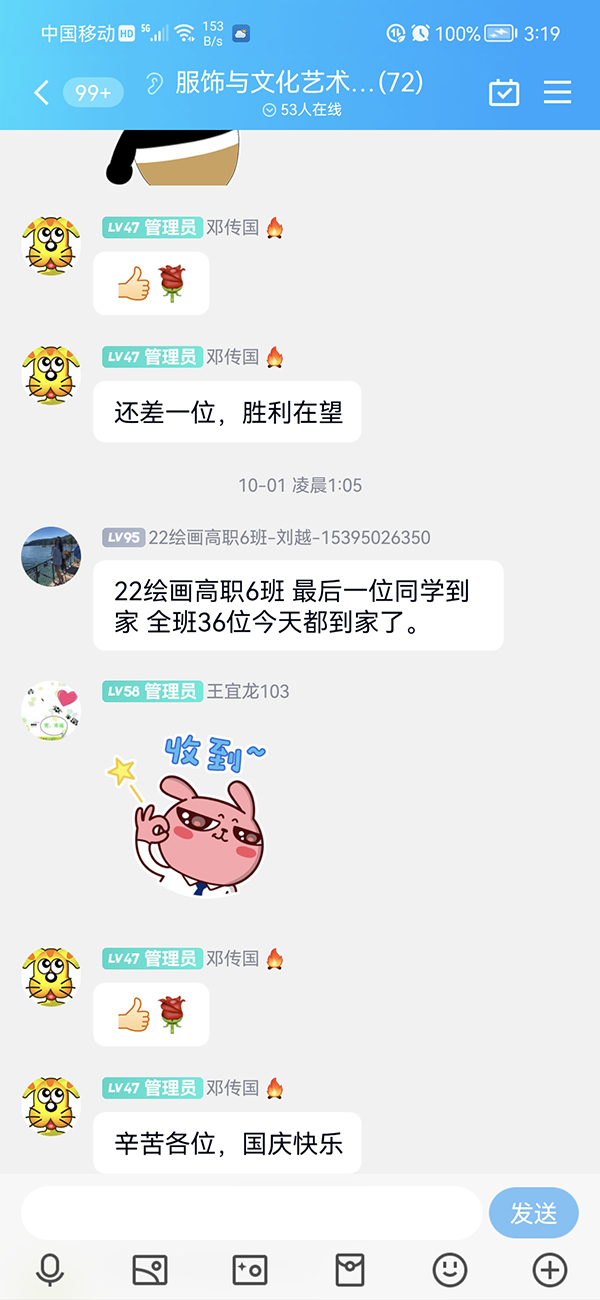Open the group menu with three lines
Image resolution: width=600 pixels, height=1300 pixels.
pos(557,93)
